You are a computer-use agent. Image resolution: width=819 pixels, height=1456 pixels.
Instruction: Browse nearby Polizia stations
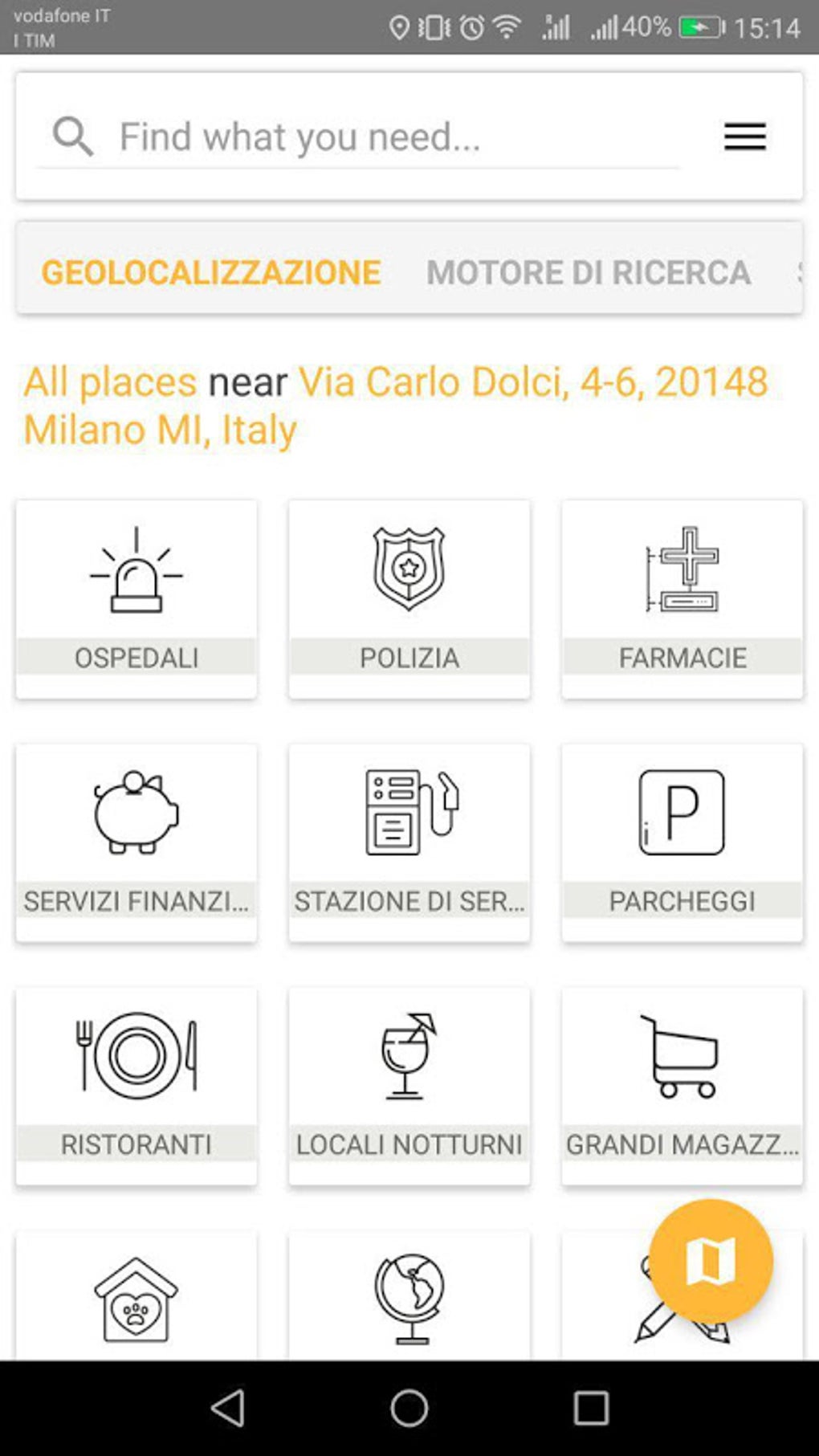pyautogui.click(x=409, y=598)
